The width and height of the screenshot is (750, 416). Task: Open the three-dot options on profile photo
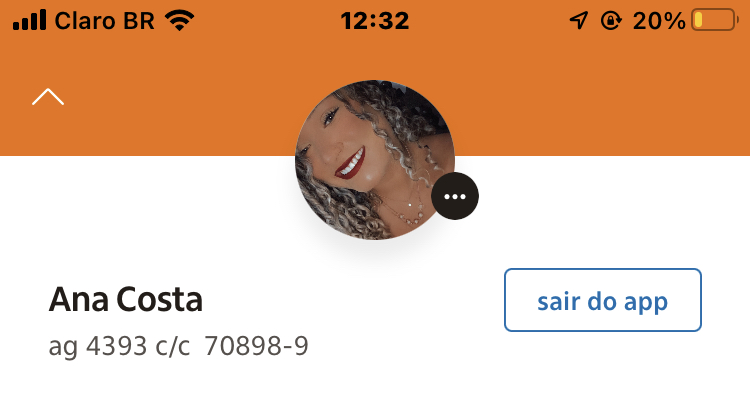pos(455,196)
